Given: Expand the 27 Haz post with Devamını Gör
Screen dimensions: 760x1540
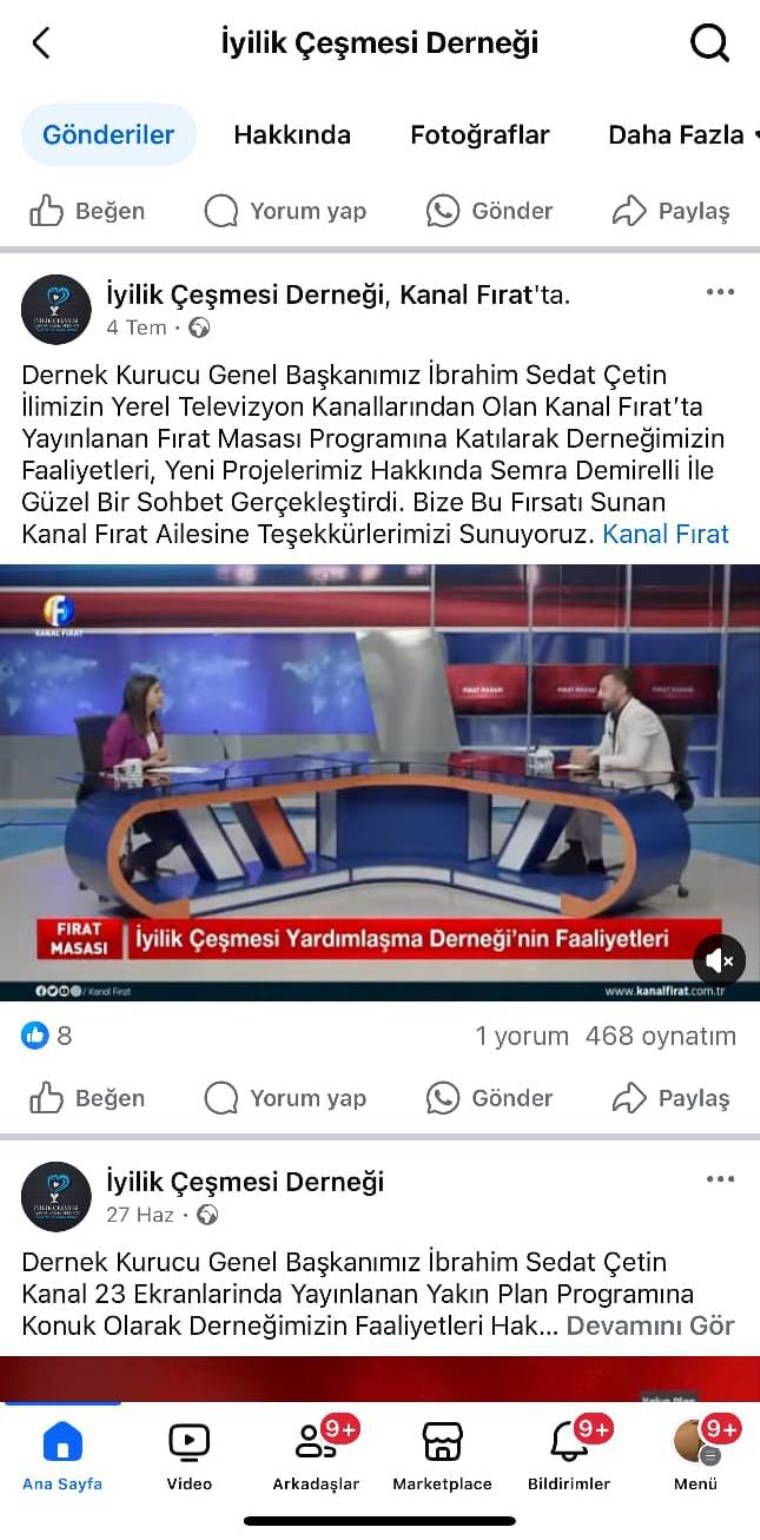Looking at the screenshot, I should click(650, 1326).
